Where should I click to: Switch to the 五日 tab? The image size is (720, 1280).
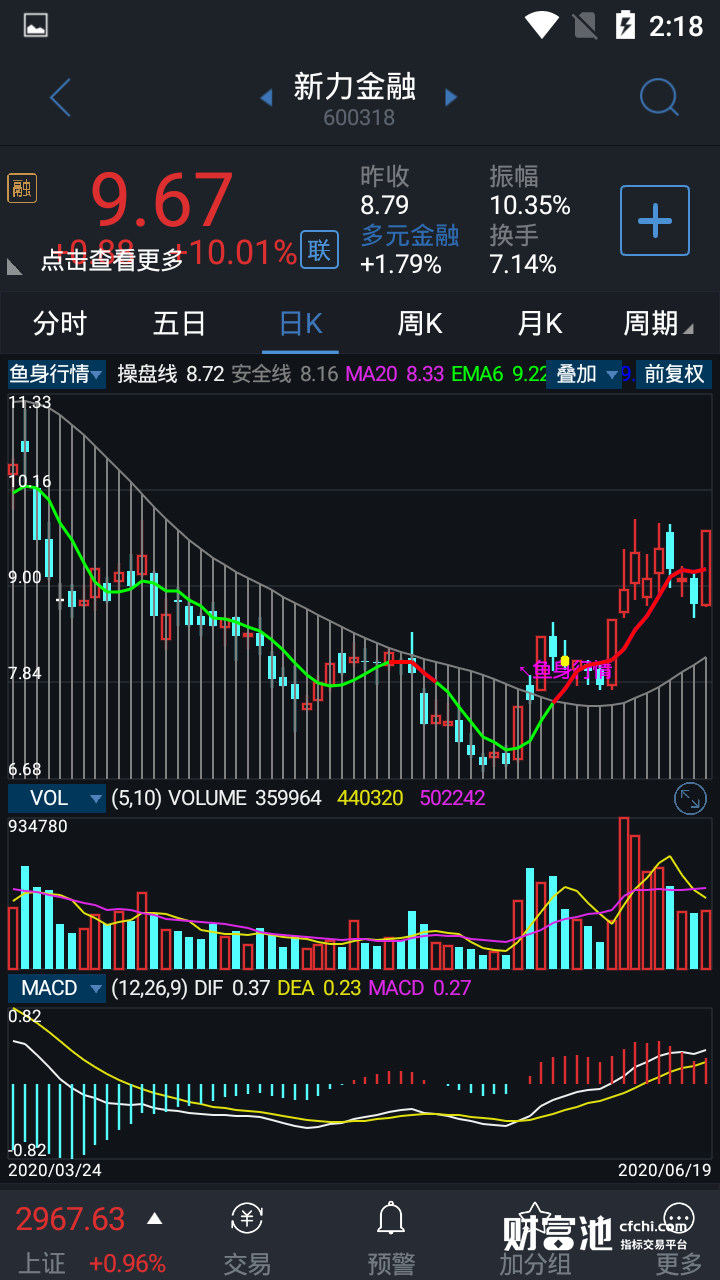(x=180, y=324)
